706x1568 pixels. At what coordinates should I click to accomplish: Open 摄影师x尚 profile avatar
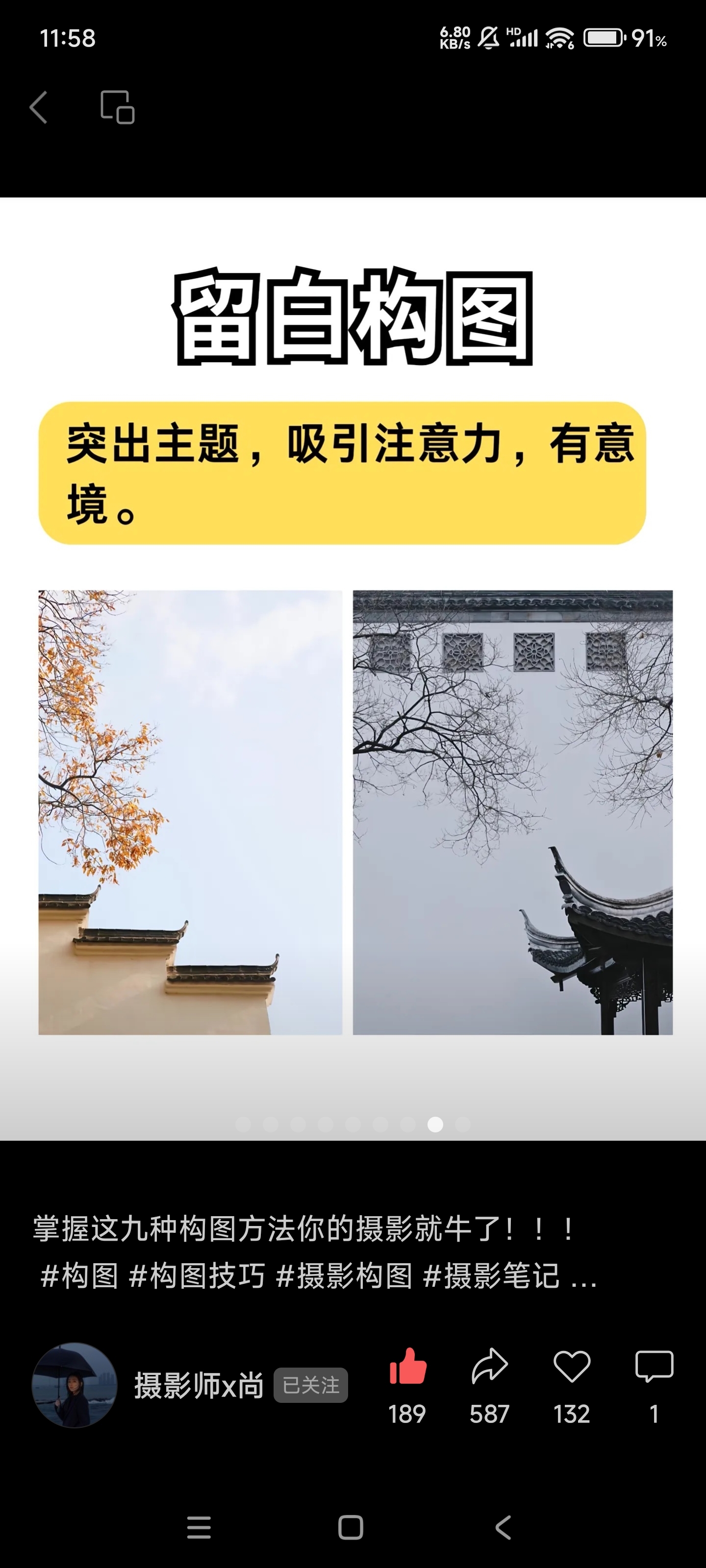tap(75, 1385)
